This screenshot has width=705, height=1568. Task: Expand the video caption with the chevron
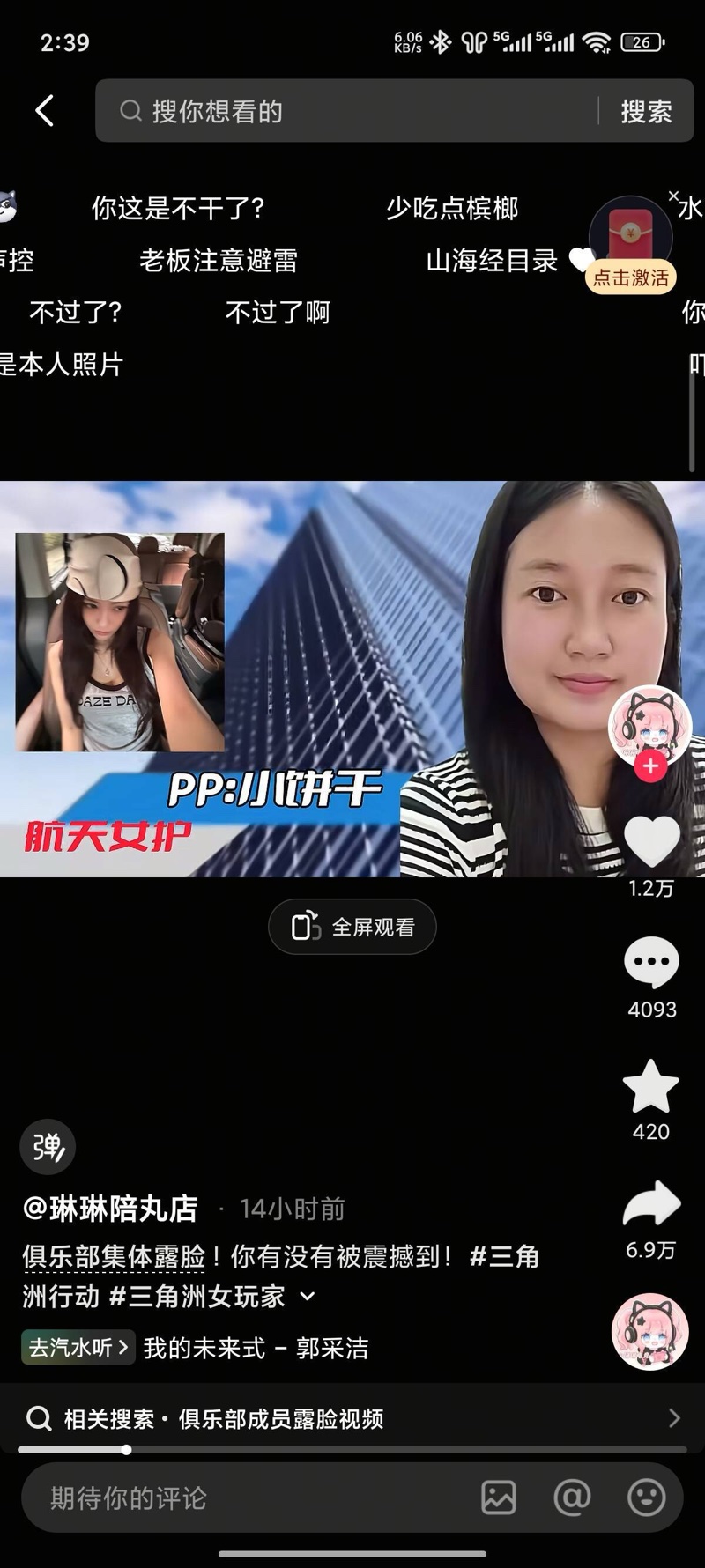(308, 1297)
